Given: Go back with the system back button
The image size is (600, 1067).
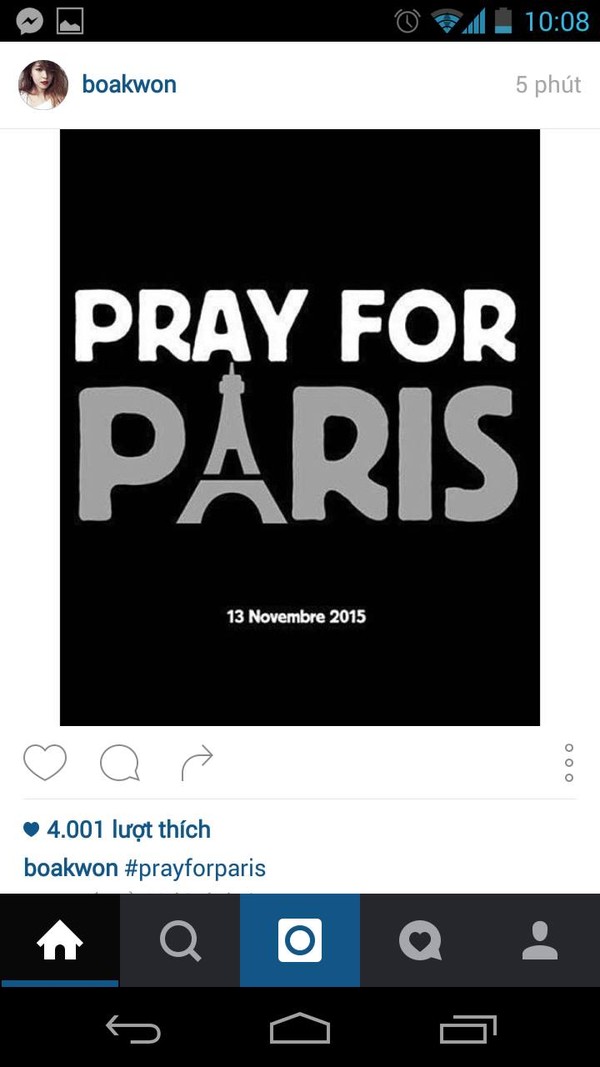Looking at the screenshot, I should pyautogui.click(x=133, y=1028).
